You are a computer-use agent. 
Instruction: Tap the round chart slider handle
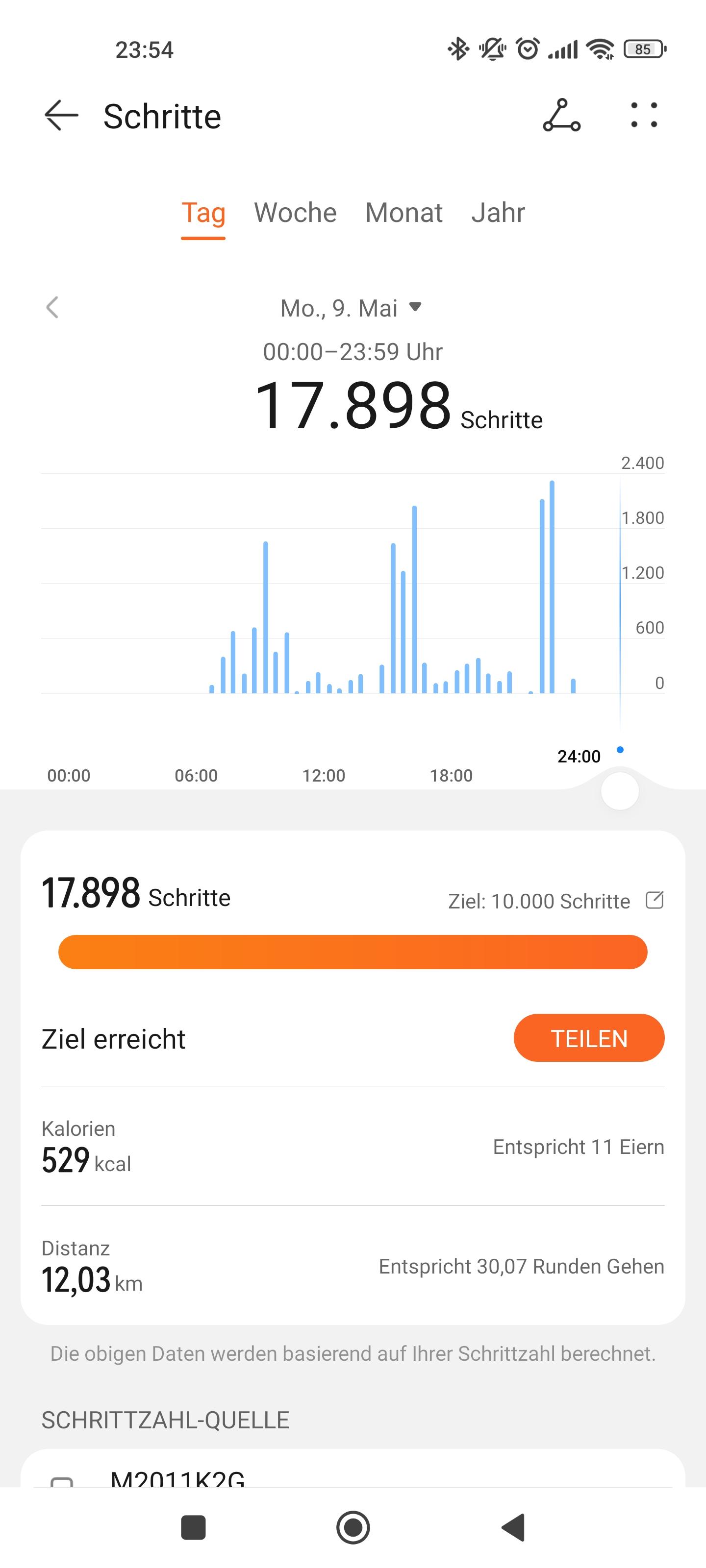(x=620, y=791)
